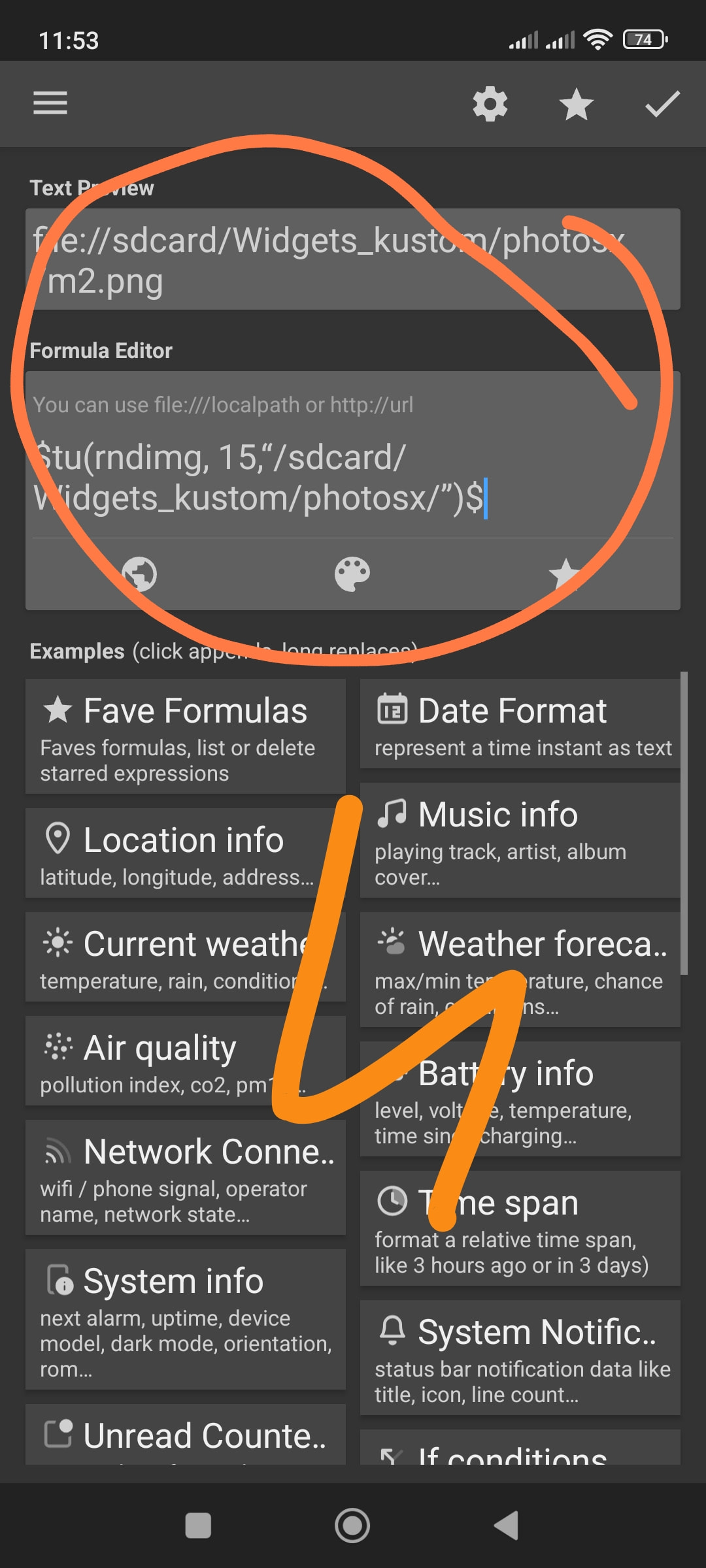The width and height of the screenshot is (706, 1568).
Task: Open the hamburger drawer menu
Action: tap(50, 103)
